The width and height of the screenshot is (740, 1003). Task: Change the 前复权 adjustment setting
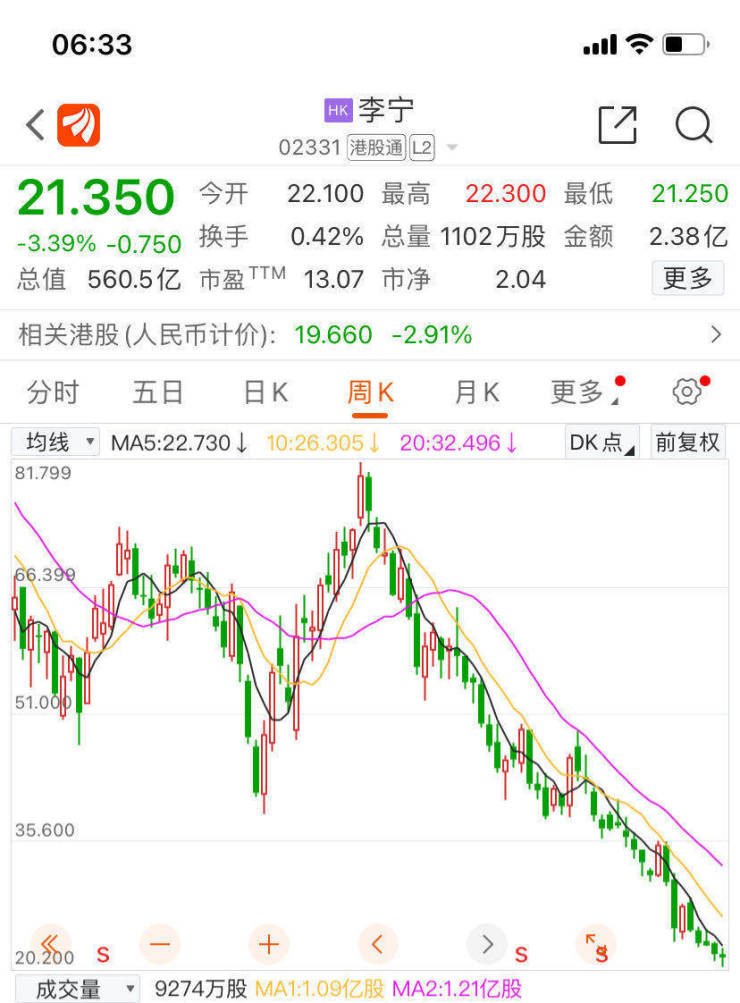[x=687, y=442]
